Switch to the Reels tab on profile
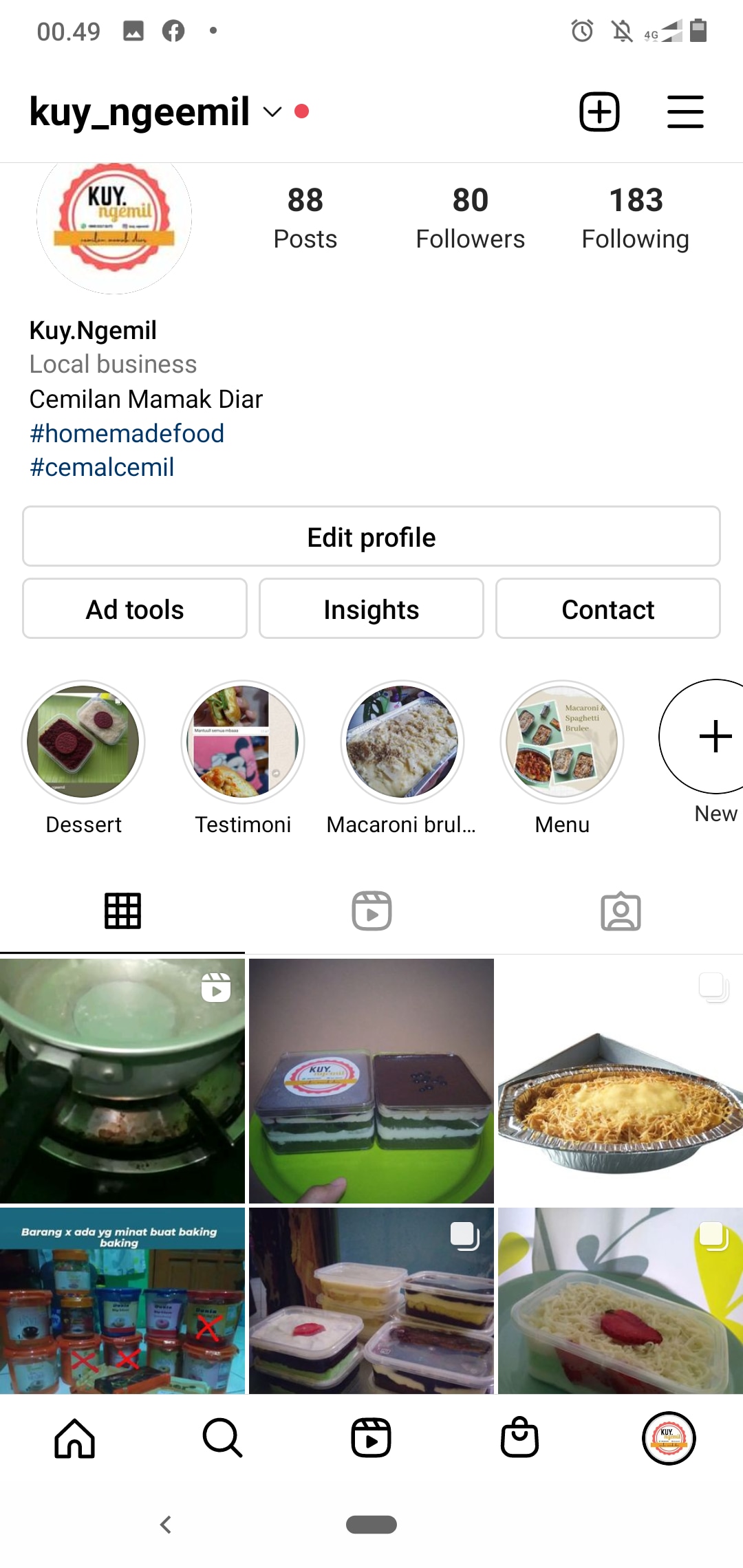743x1568 pixels. (x=371, y=911)
